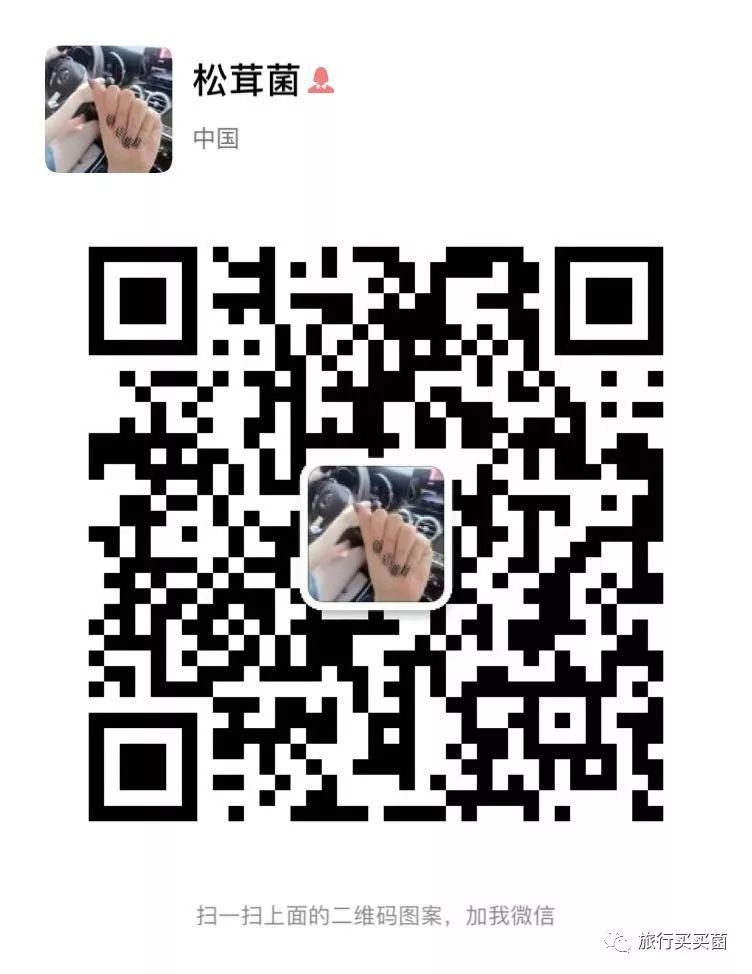Screen dimensions: 752x974
Task: Select the avatar embedded in the QR center
Action: coord(376,533)
